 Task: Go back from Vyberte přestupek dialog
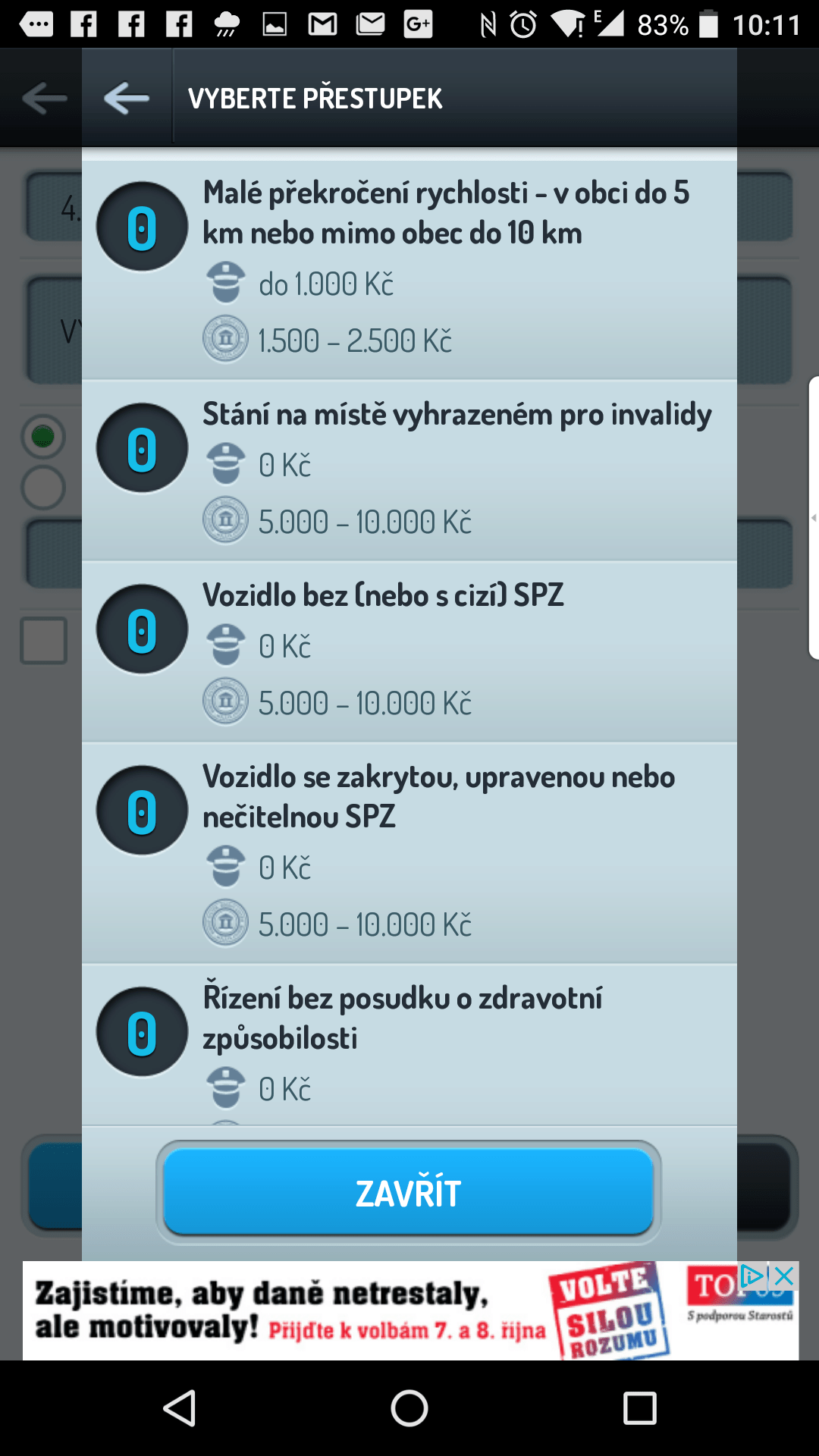(x=127, y=98)
